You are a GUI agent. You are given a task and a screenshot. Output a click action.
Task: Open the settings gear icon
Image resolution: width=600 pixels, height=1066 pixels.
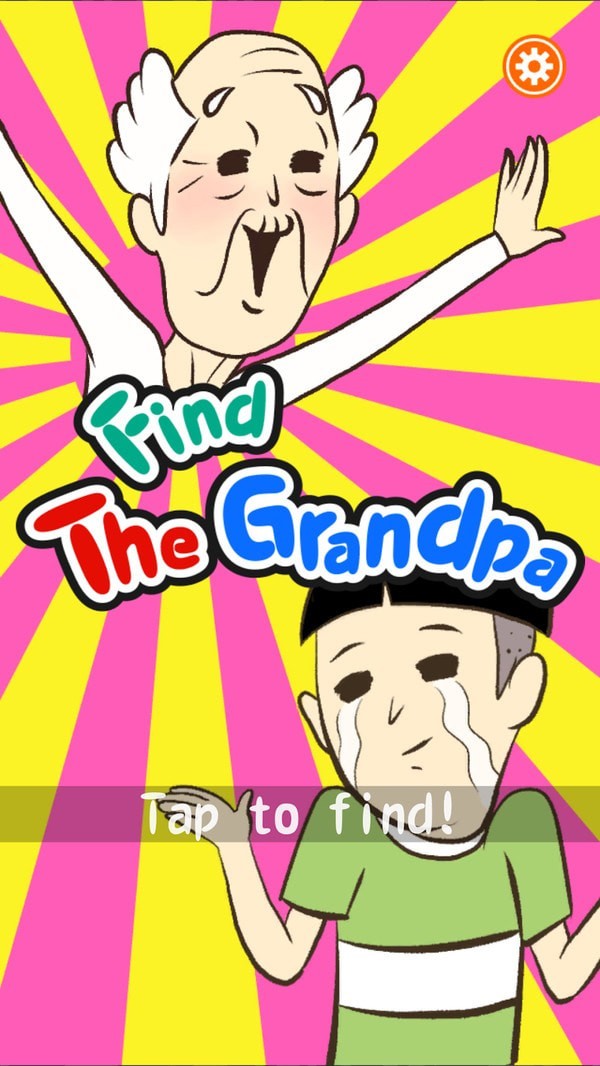click(x=534, y=66)
